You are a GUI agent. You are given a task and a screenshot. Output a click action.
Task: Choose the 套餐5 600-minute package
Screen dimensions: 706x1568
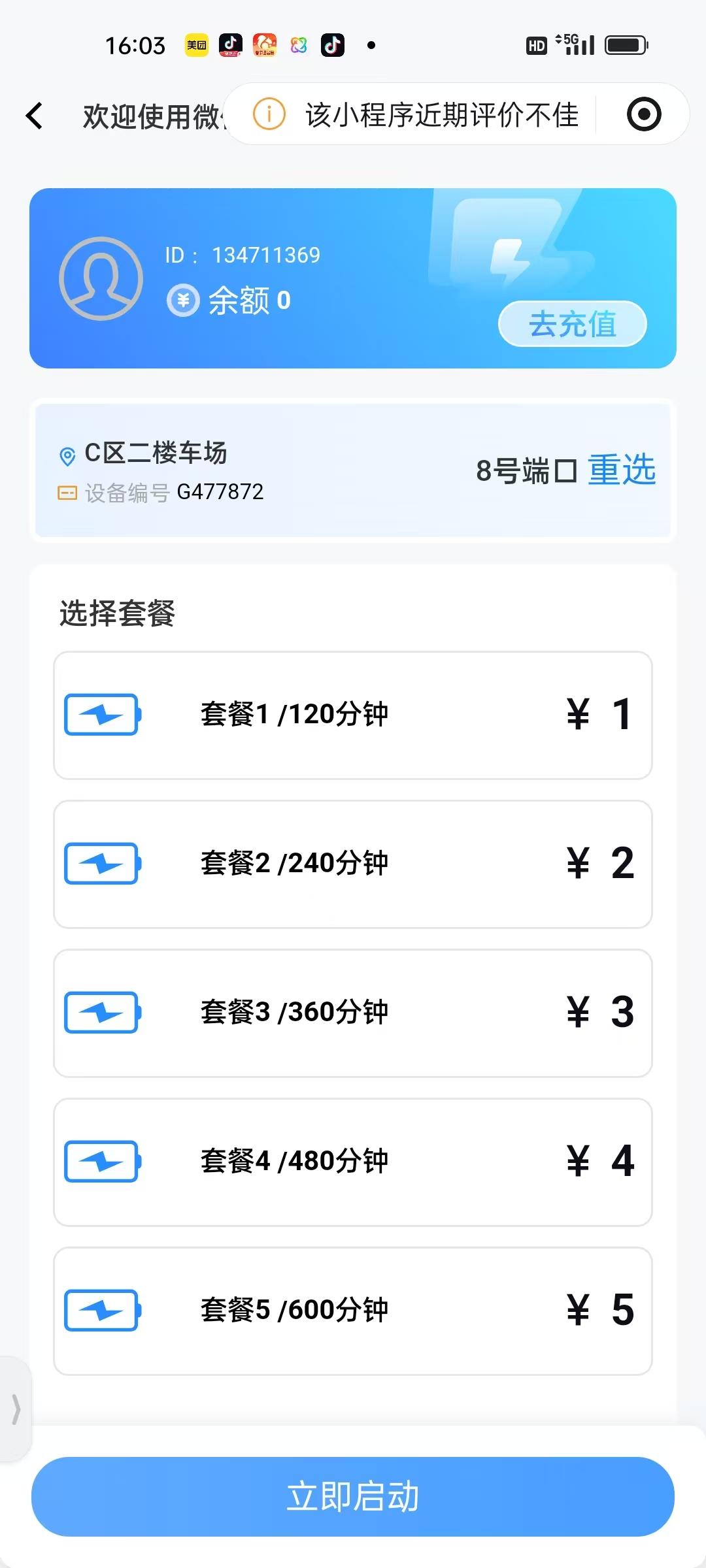point(353,1311)
